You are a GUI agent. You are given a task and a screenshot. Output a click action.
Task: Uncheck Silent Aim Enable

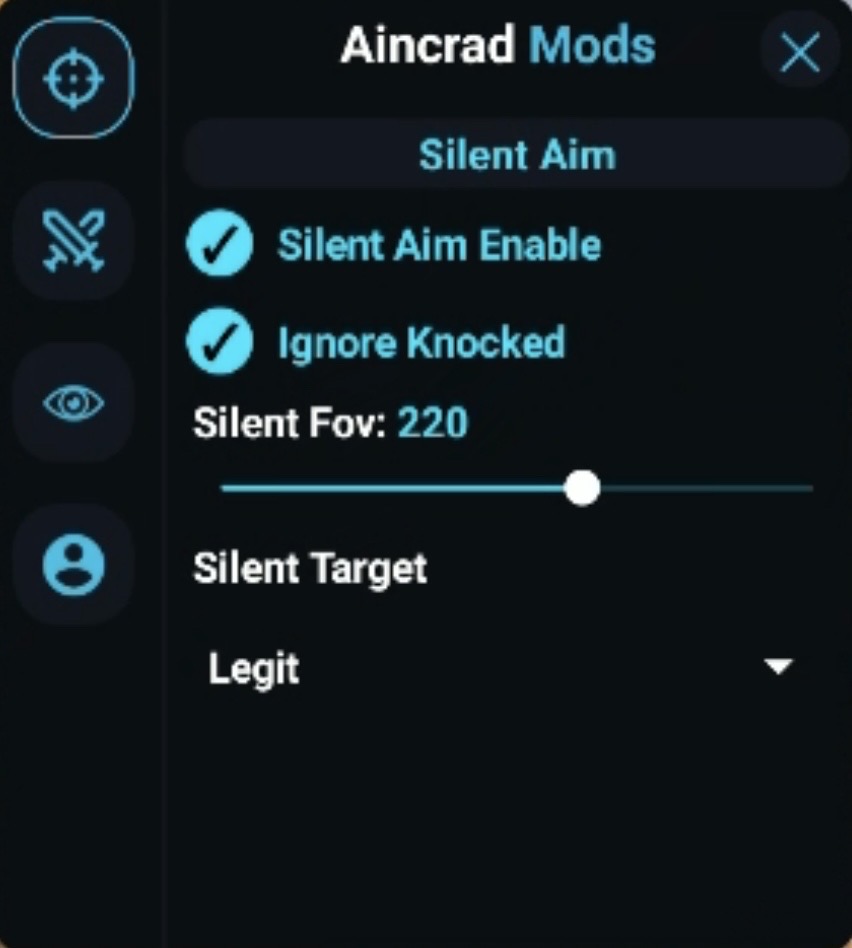pyautogui.click(x=219, y=247)
